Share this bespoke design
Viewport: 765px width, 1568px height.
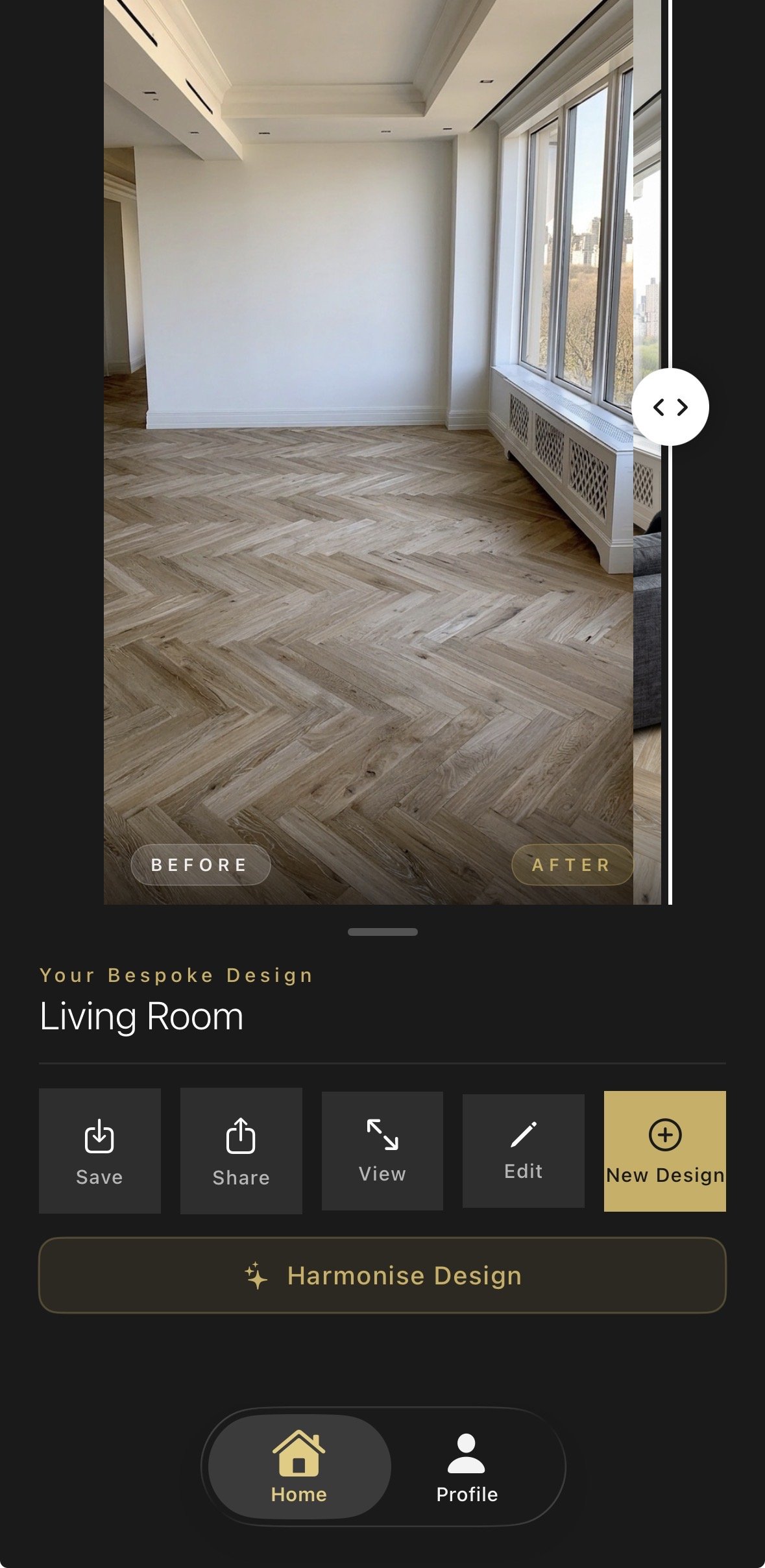tap(241, 1151)
